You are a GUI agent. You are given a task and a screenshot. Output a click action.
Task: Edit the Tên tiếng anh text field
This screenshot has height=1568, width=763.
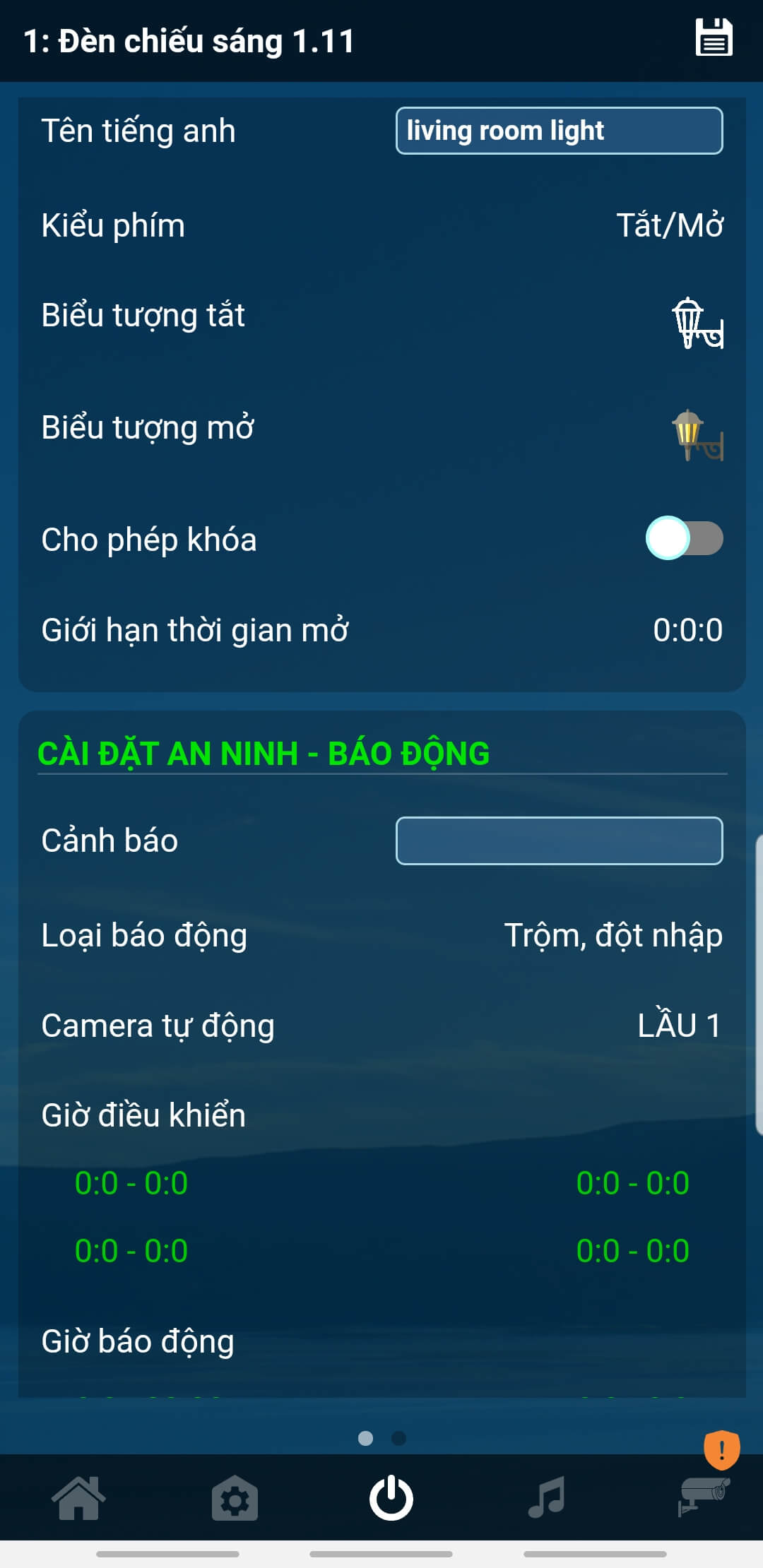click(559, 131)
